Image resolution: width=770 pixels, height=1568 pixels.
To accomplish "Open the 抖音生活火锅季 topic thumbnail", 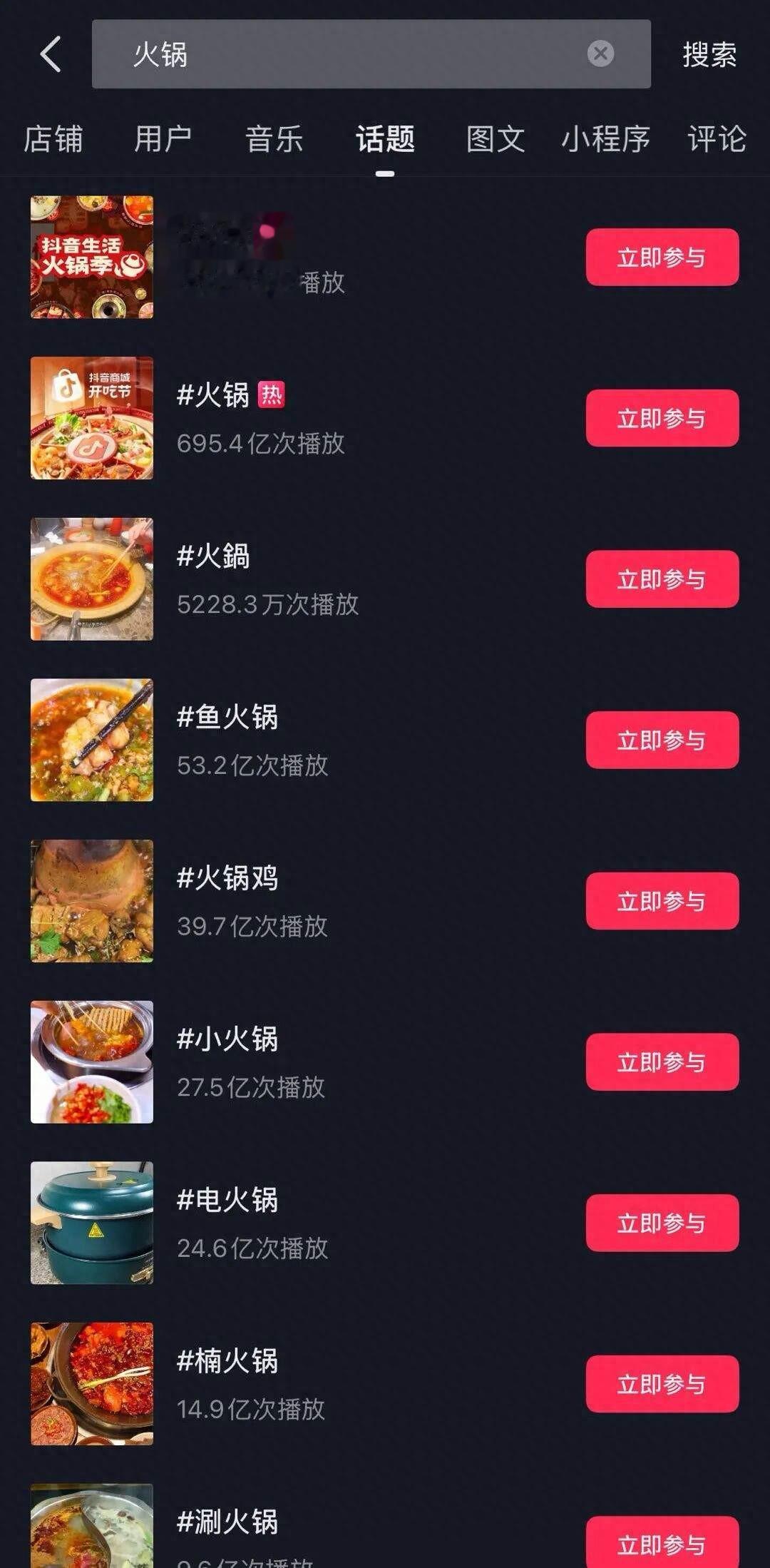I will pyautogui.click(x=92, y=257).
